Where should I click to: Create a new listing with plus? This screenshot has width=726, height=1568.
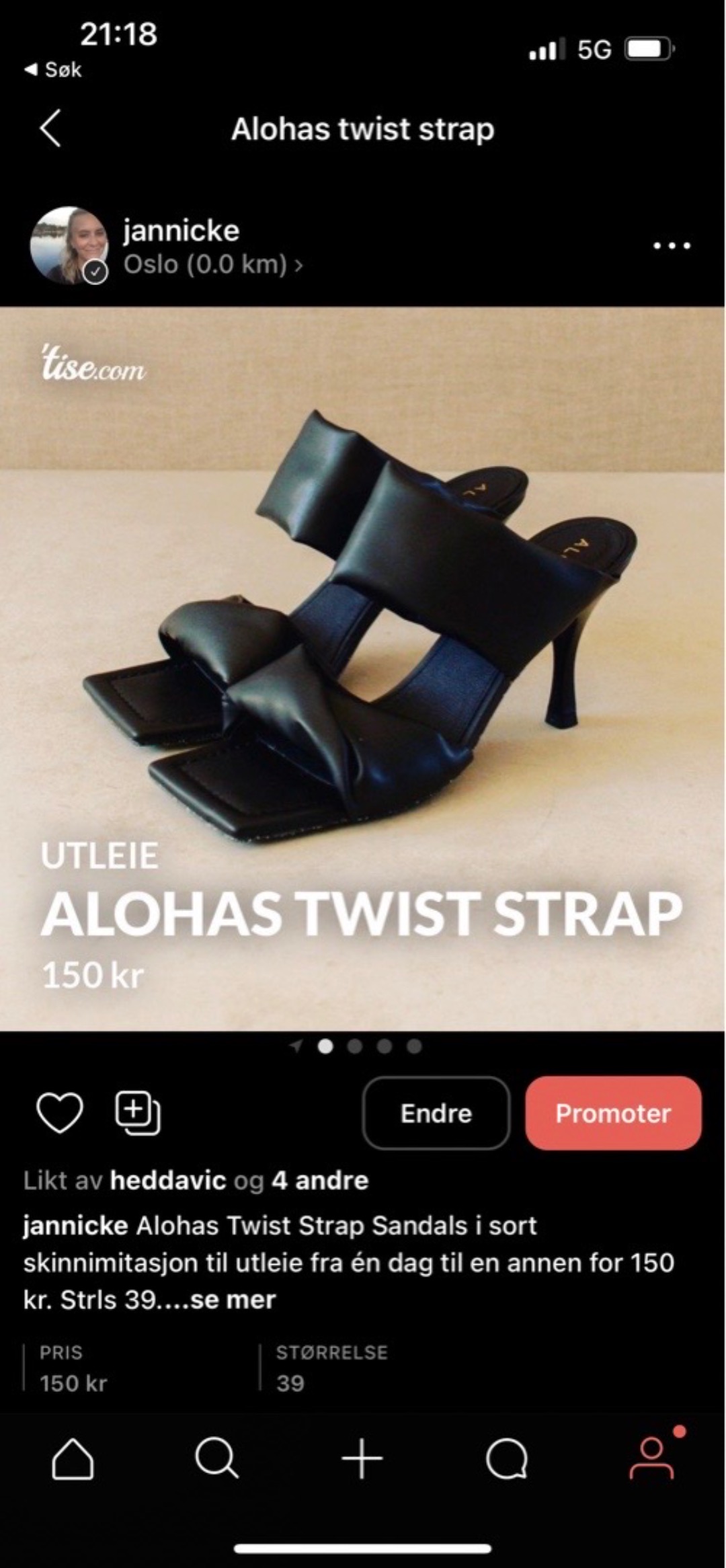(362, 1460)
